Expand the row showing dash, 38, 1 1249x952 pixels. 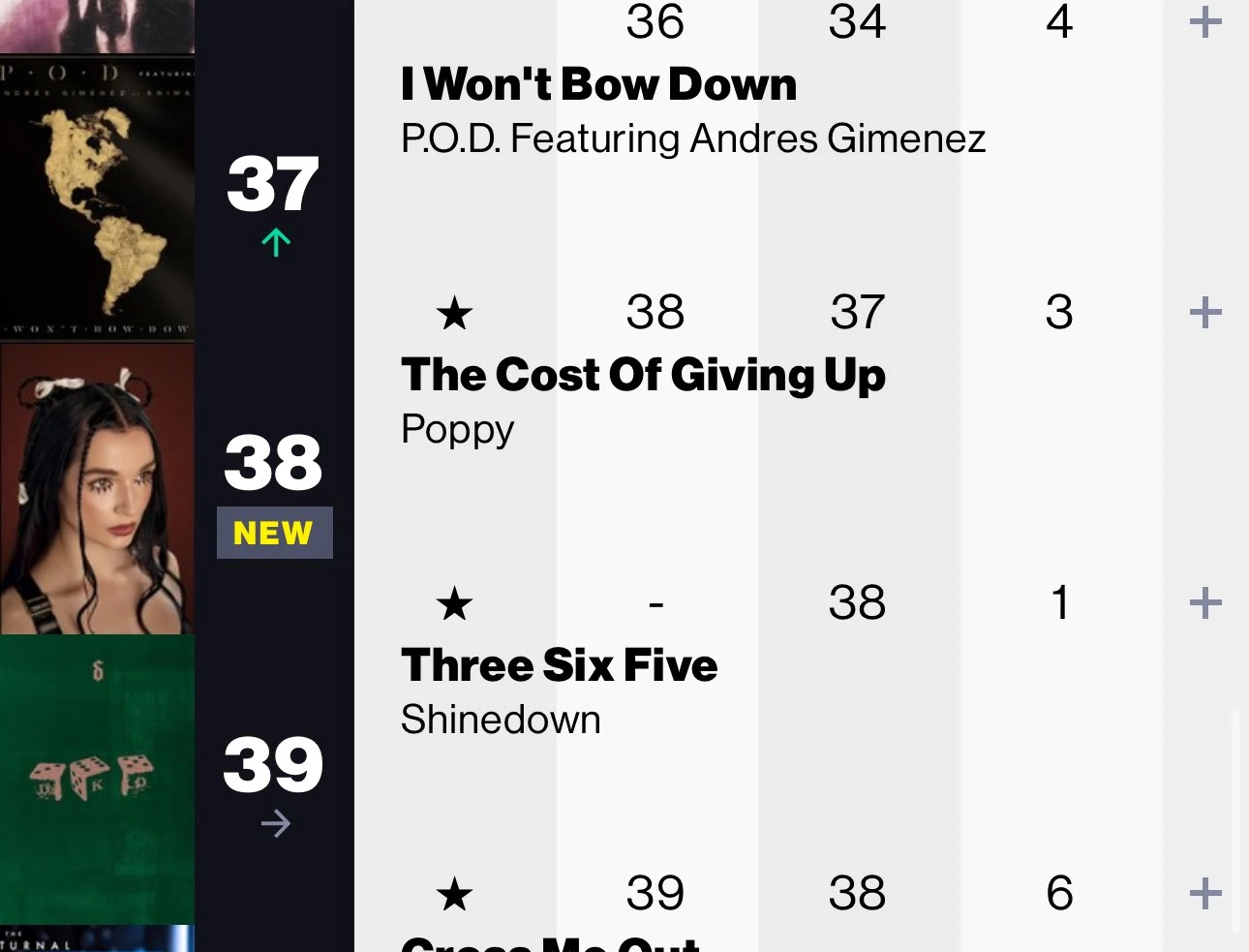click(1204, 603)
